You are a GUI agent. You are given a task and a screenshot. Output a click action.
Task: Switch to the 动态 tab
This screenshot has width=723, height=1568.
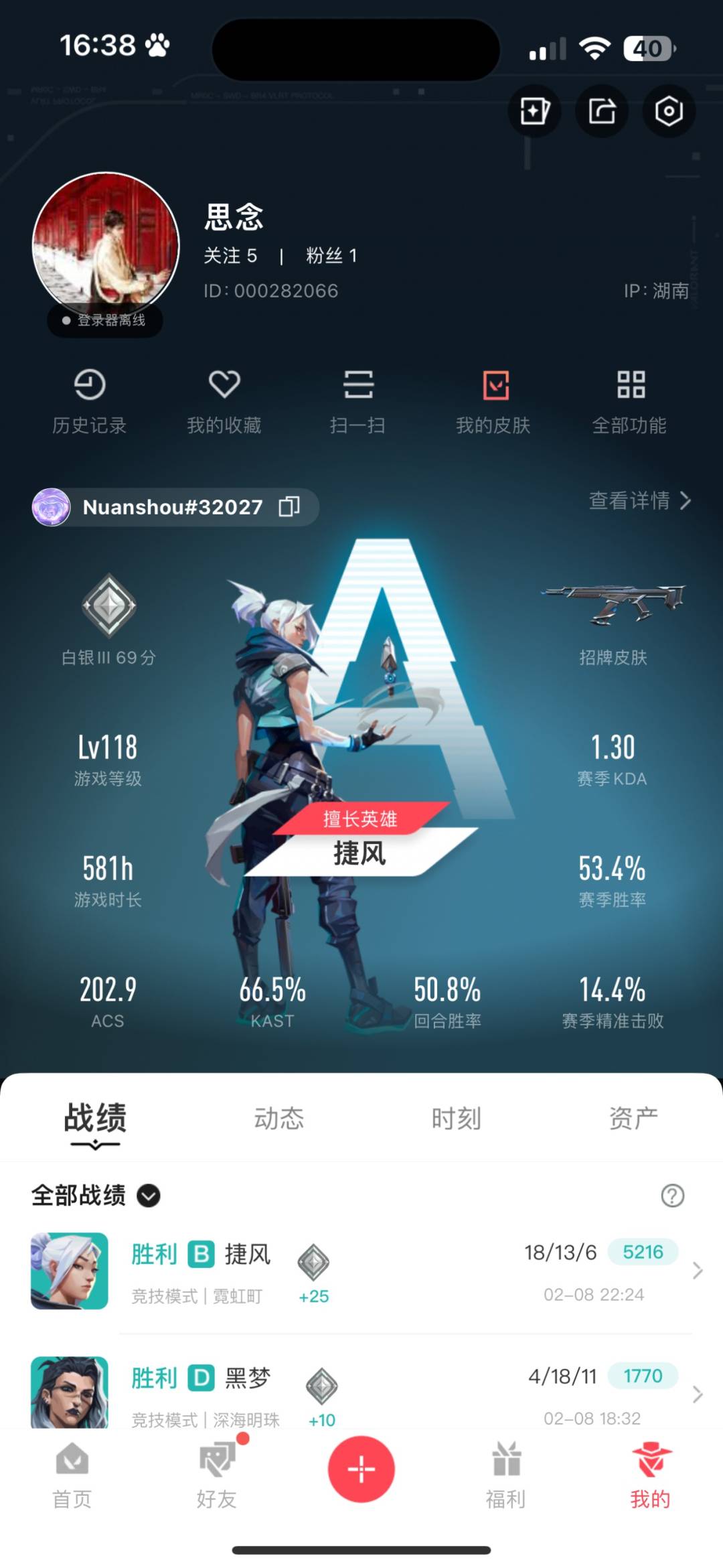[279, 1119]
